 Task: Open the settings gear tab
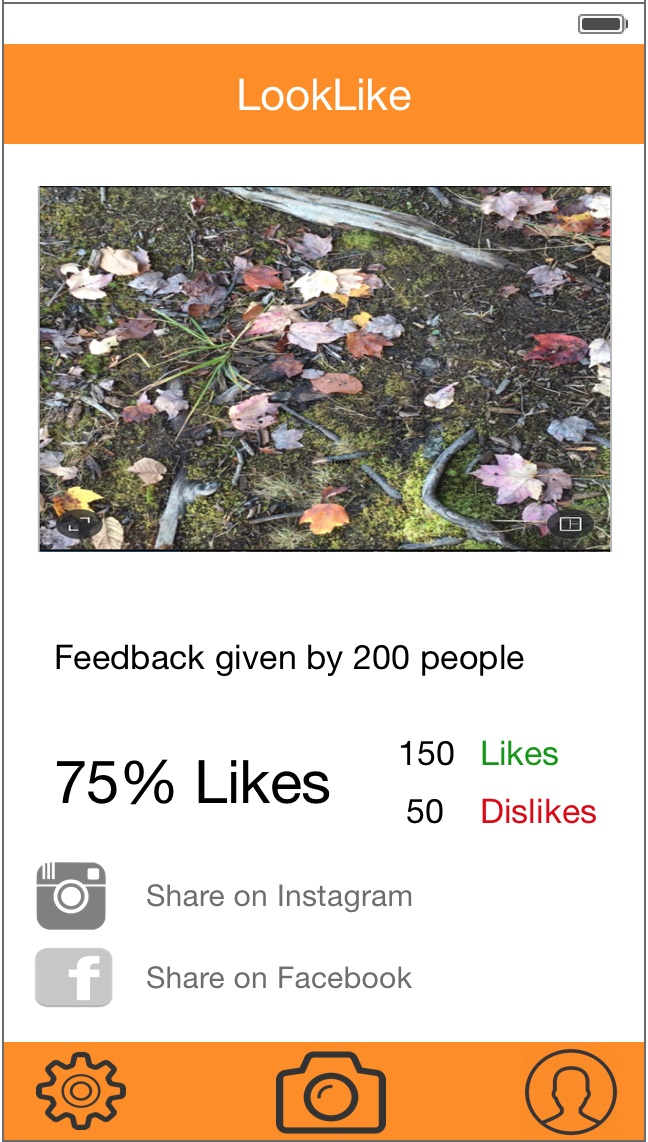tap(80, 1092)
